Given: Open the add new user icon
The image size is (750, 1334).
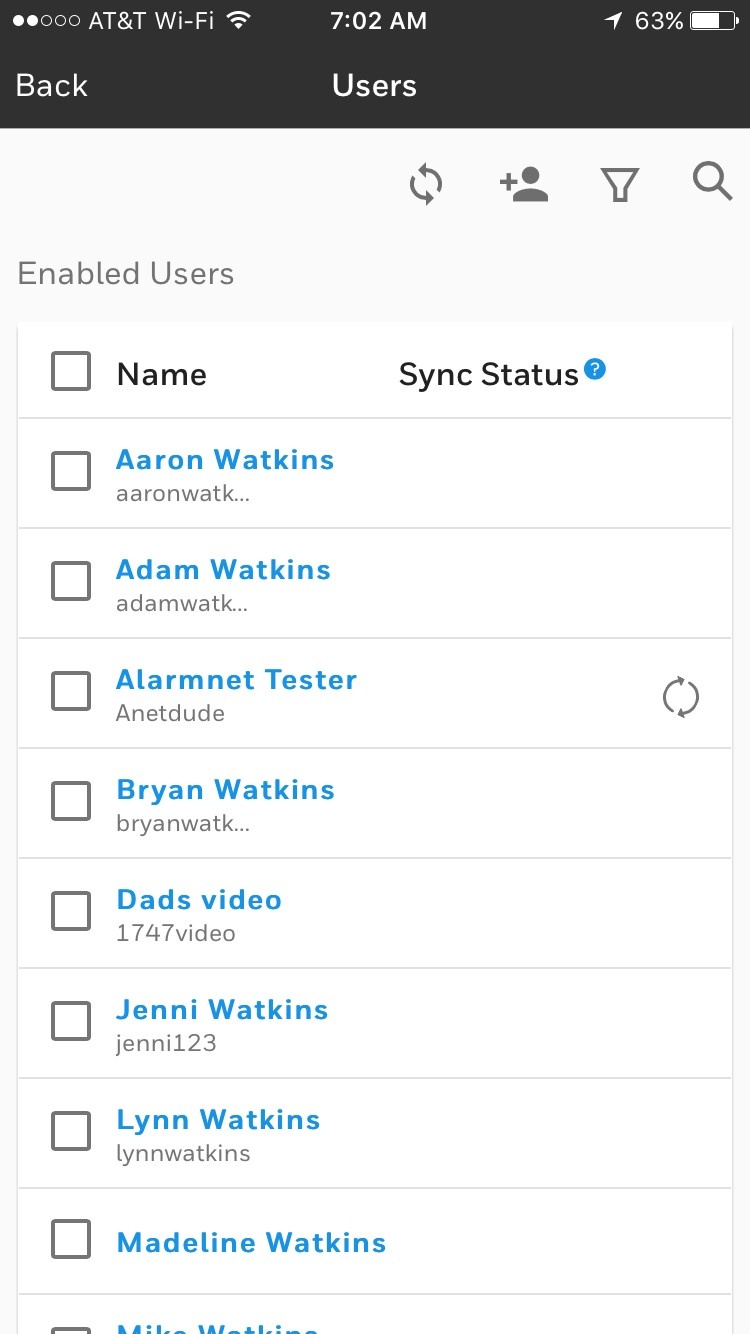Looking at the screenshot, I should [x=524, y=184].
